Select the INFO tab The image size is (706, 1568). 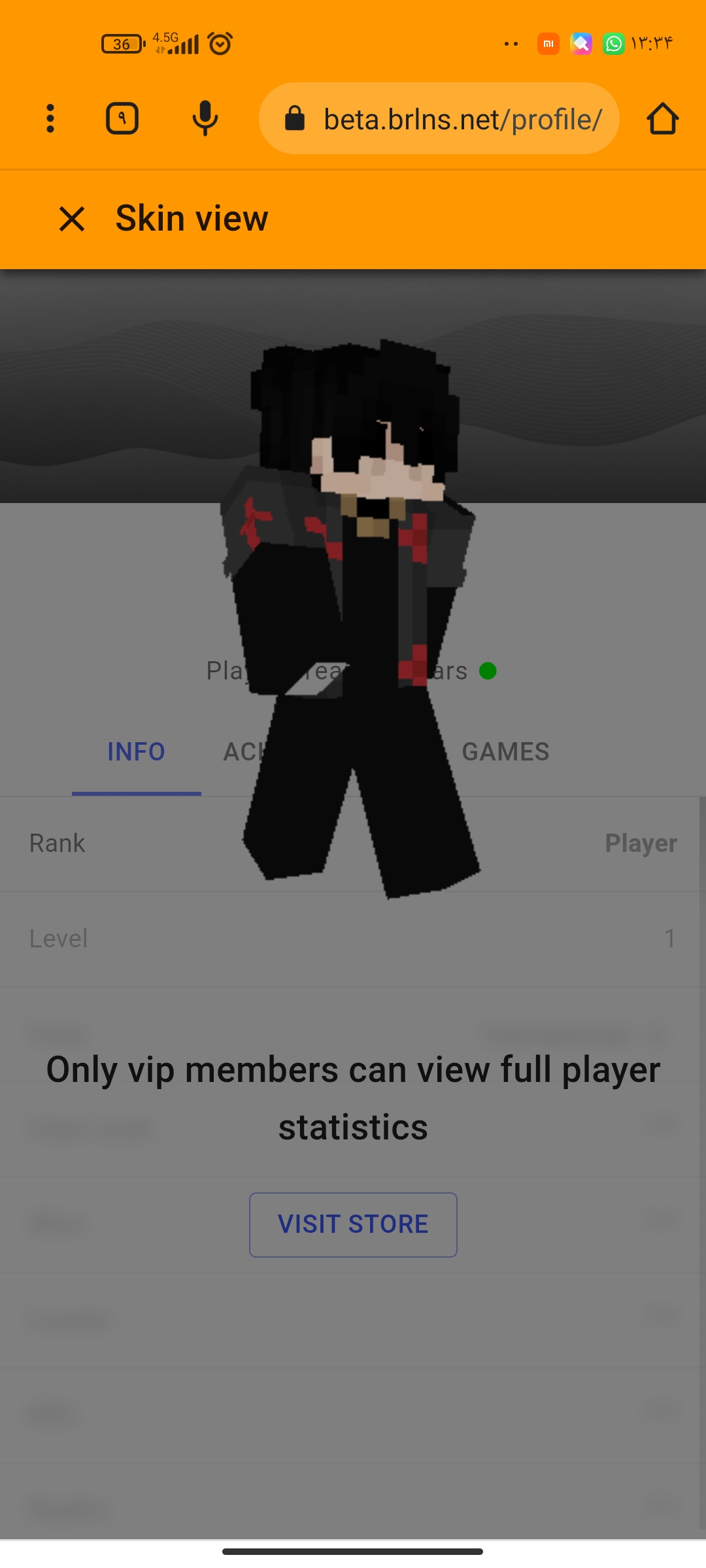(137, 752)
